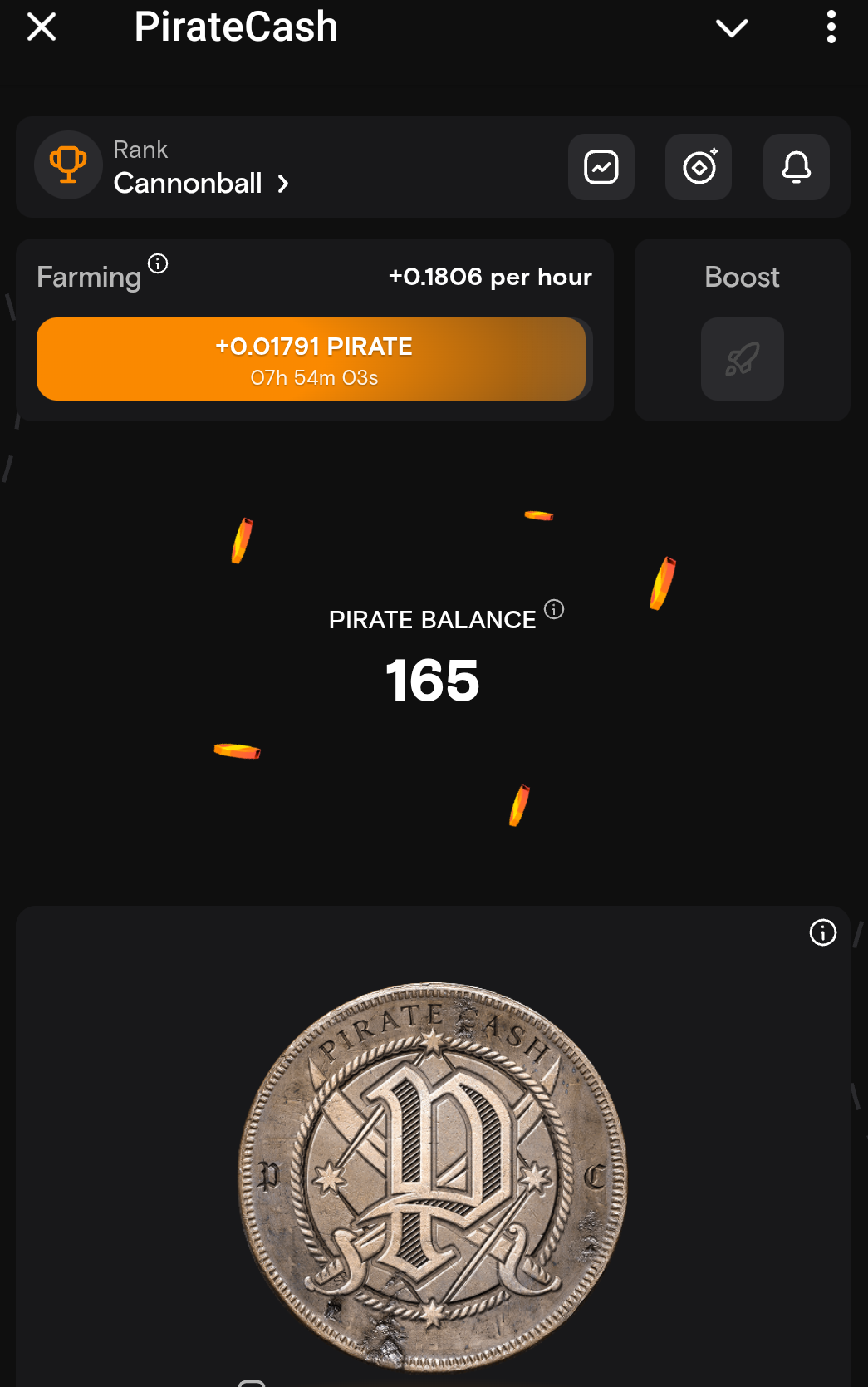This screenshot has width=868, height=1387.
Task: Open the Cannonball rank details
Action: pos(201,183)
